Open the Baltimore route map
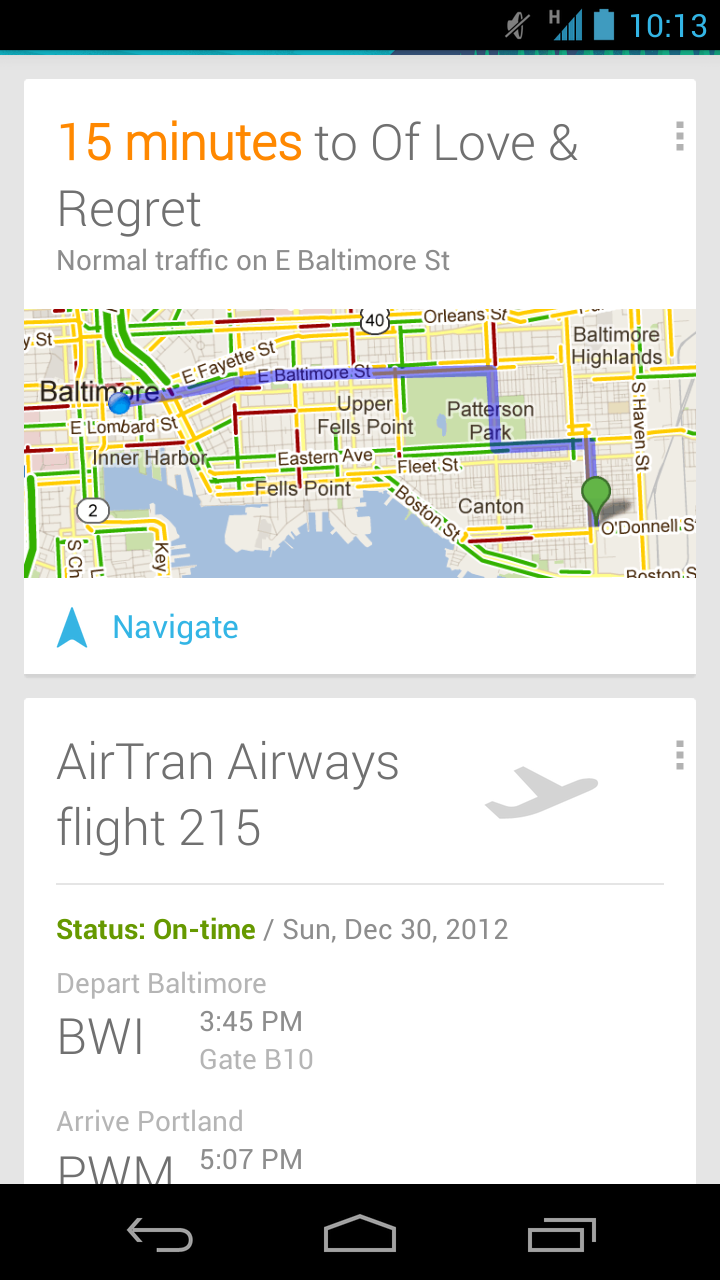Viewport: 720px width, 1280px height. (360, 443)
